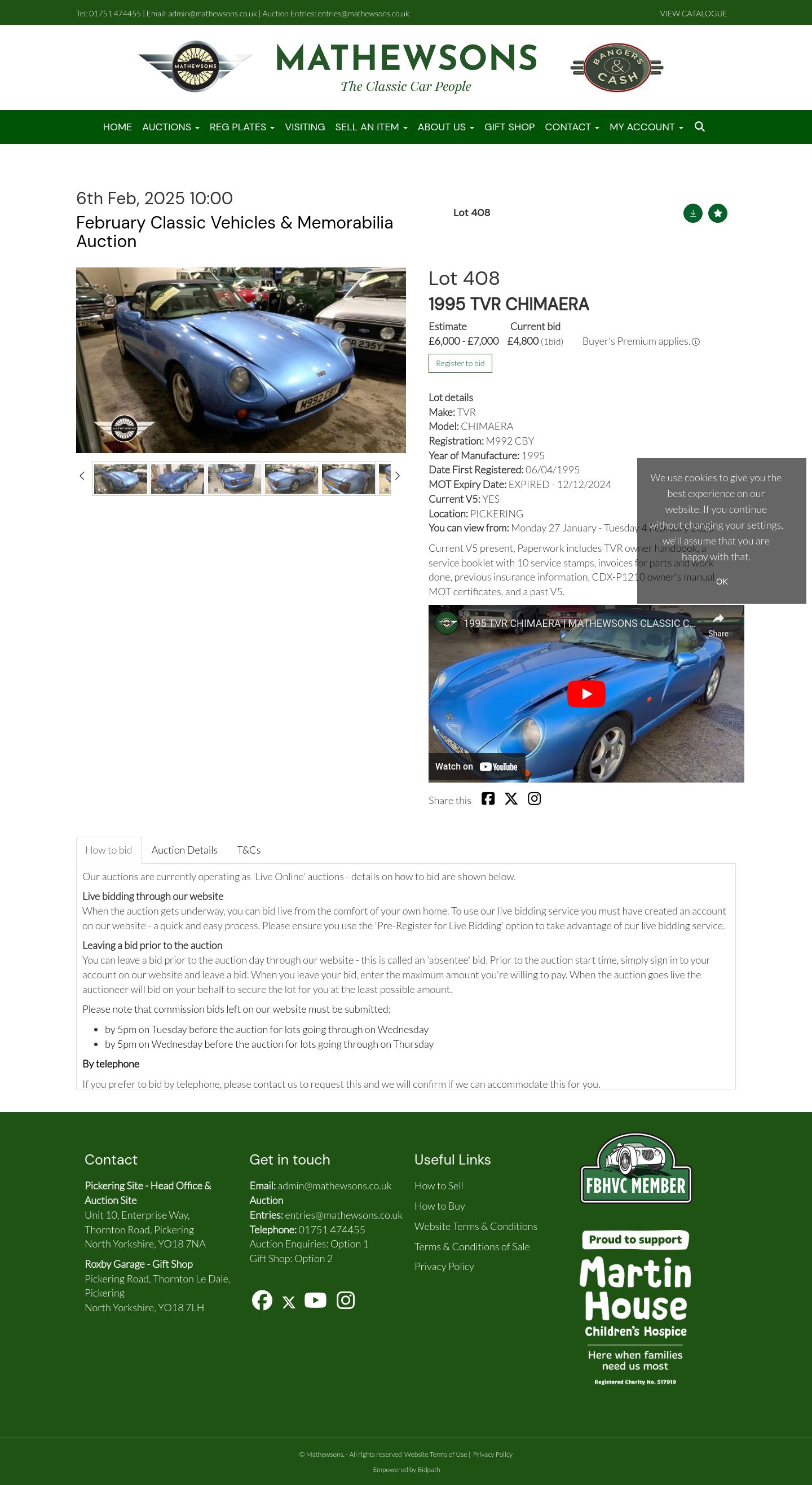The image size is (812, 1485).
Task: Dismiss the cookie notice with OK
Action: click(x=722, y=581)
